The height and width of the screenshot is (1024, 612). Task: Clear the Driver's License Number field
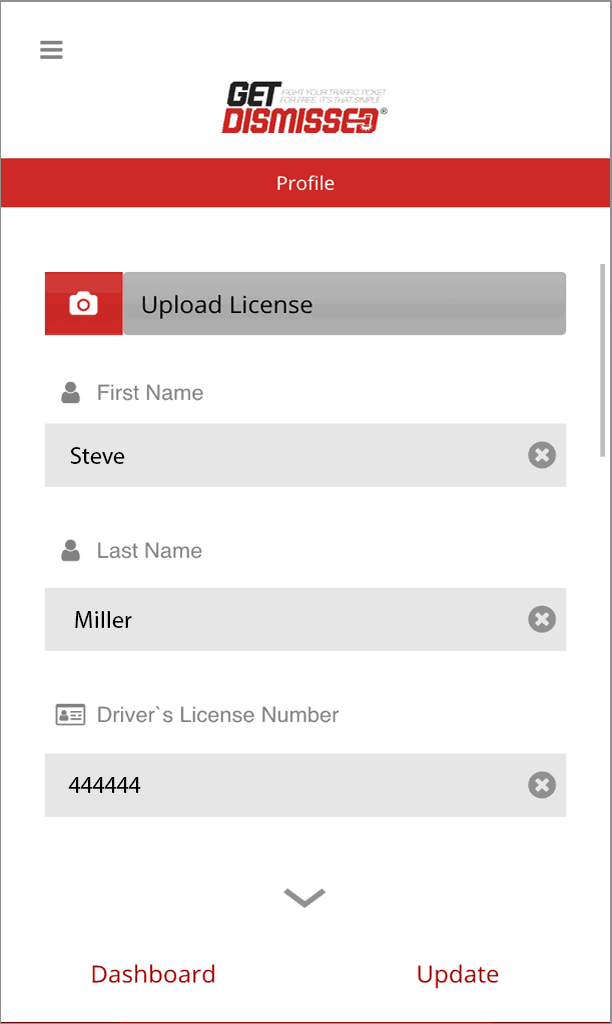541,785
